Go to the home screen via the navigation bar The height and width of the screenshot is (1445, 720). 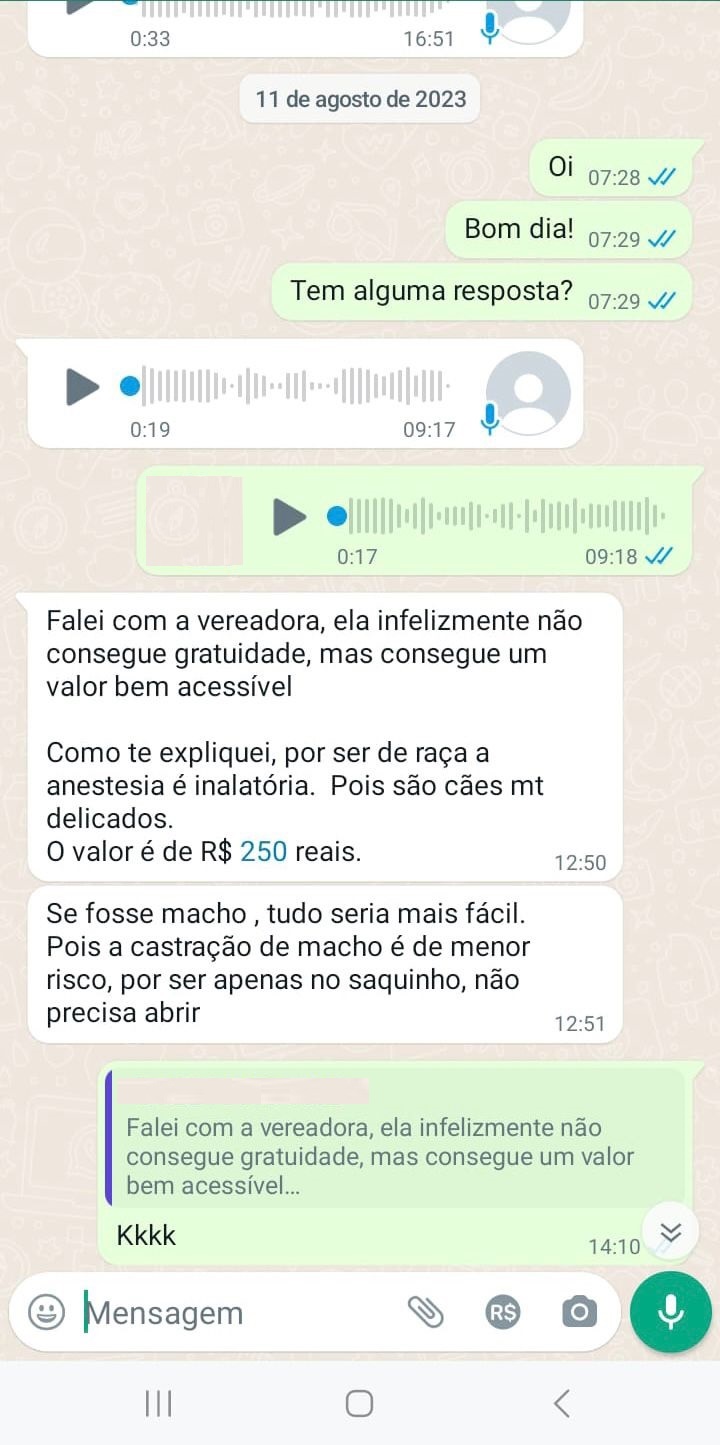(x=359, y=1404)
